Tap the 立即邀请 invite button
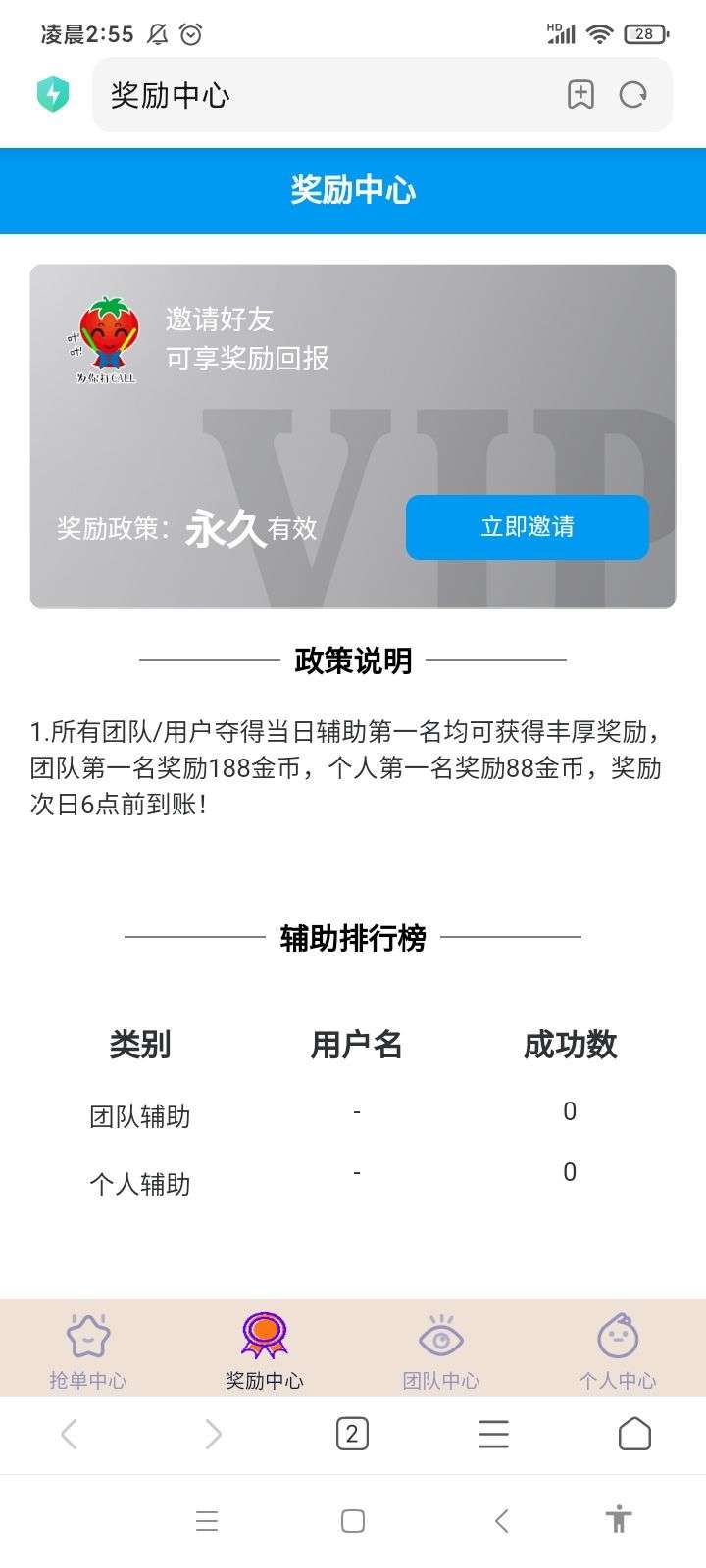 tap(528, 527)
